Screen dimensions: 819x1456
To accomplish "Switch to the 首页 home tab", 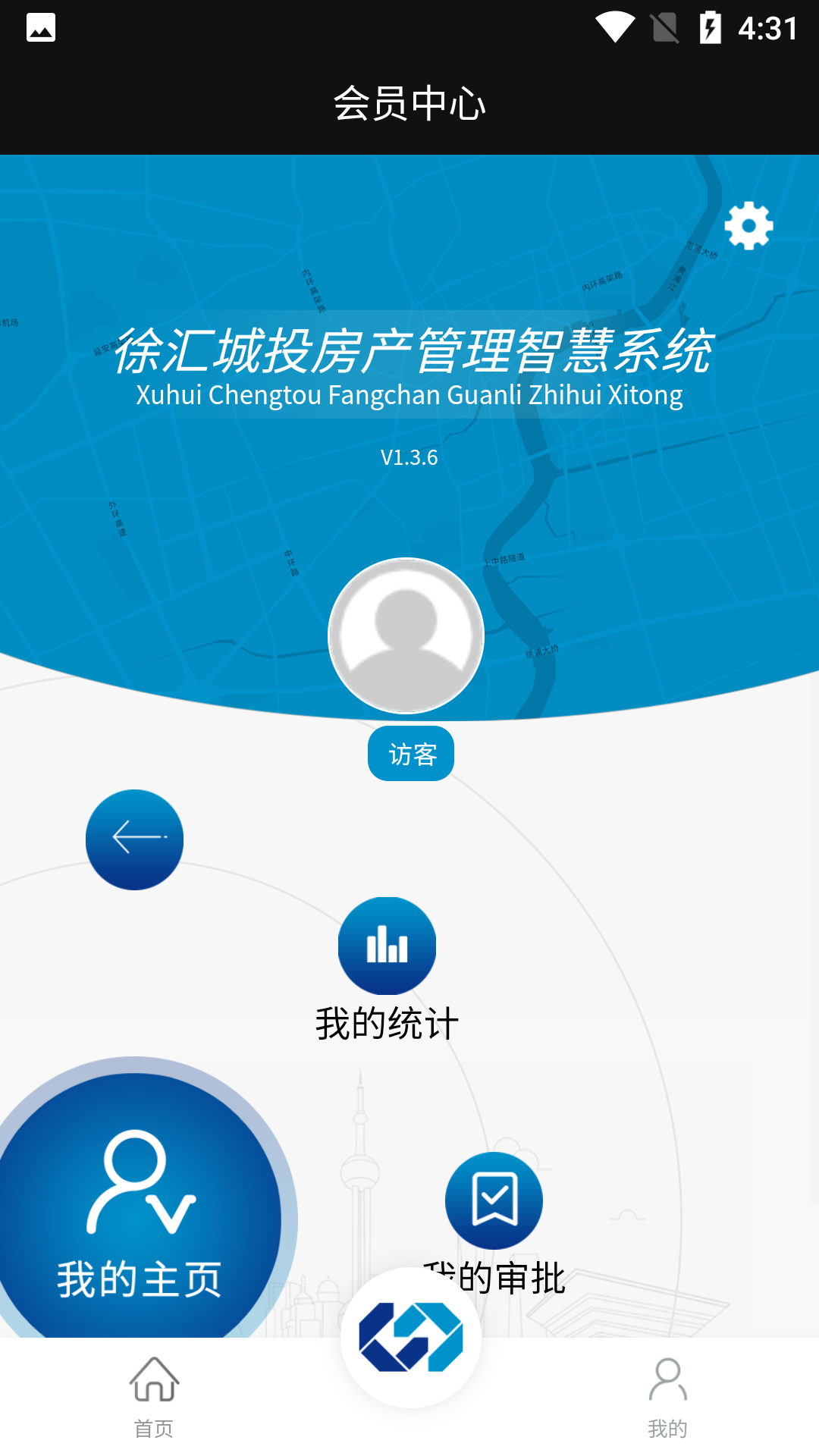I will (154, 1396).
